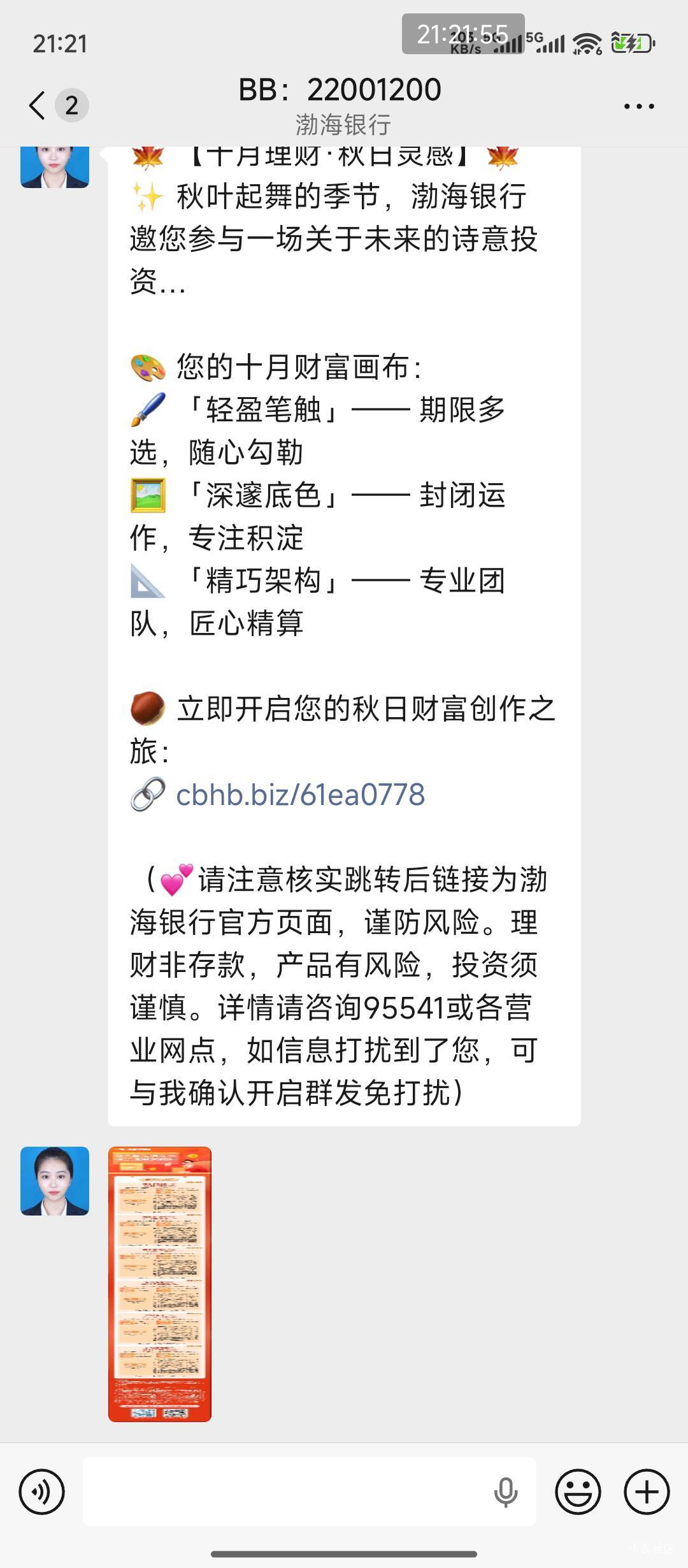The width and height of the screenshot is (688, 1568).
Task: Tap the microphone dictation icon
Action: coord(506,1492)
